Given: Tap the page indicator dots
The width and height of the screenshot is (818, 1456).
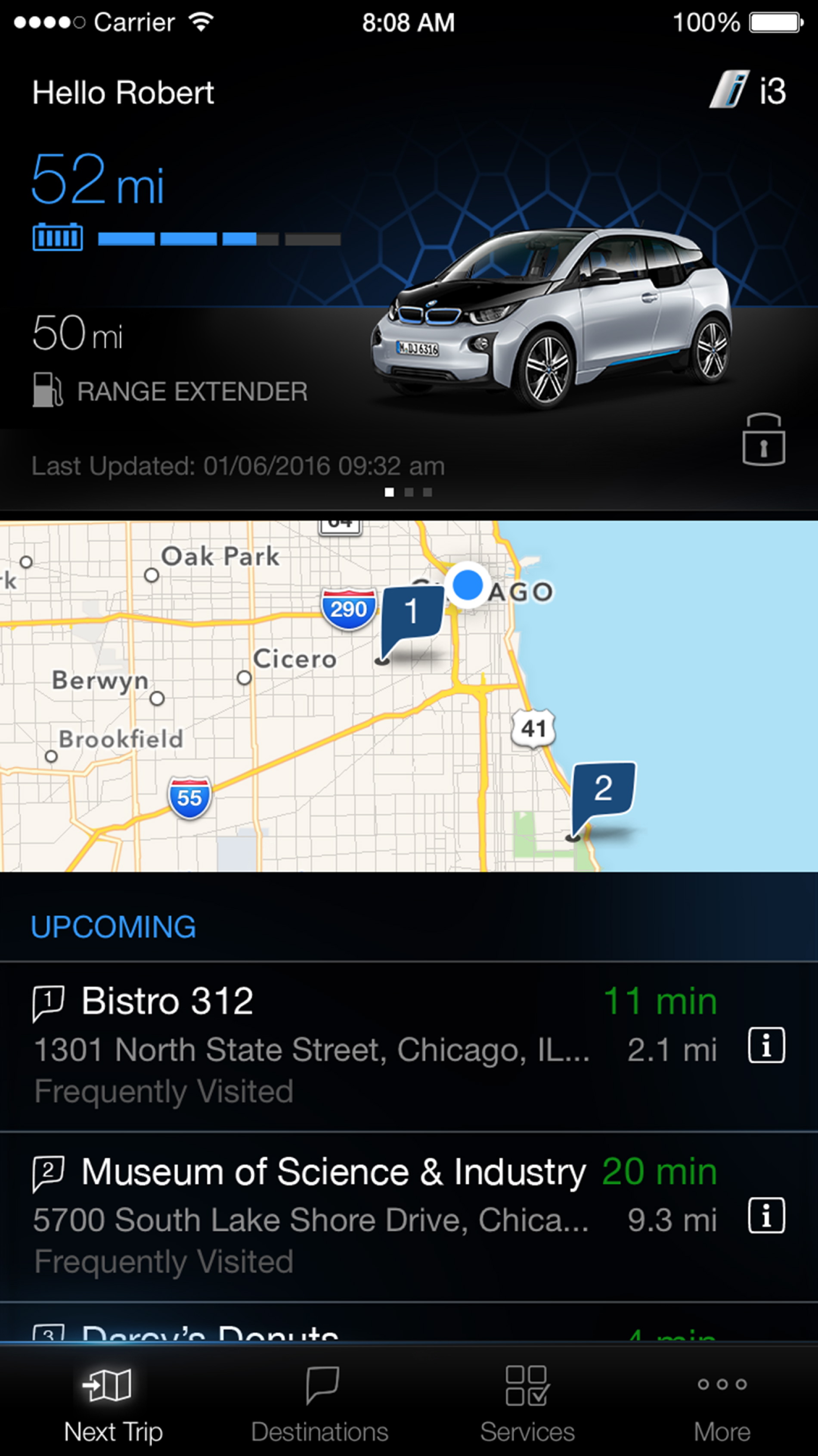Looking at the screenshot, I should click(408, 492).
